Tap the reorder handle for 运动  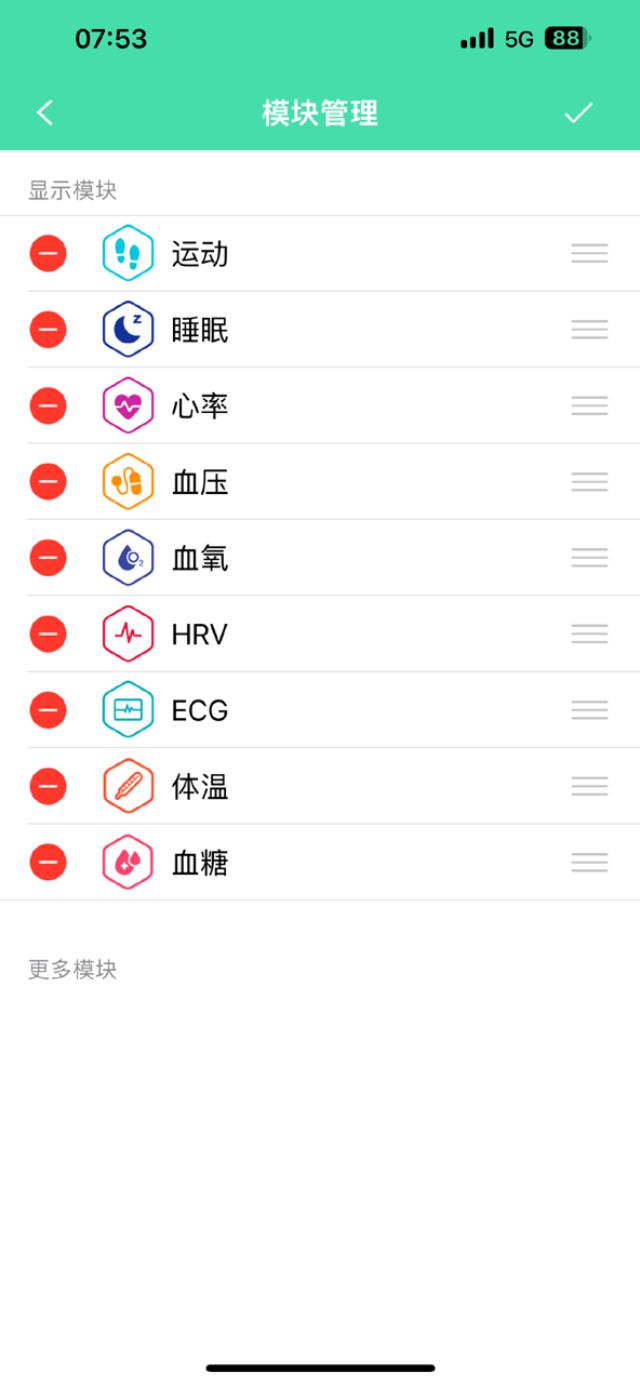[590, 254]
